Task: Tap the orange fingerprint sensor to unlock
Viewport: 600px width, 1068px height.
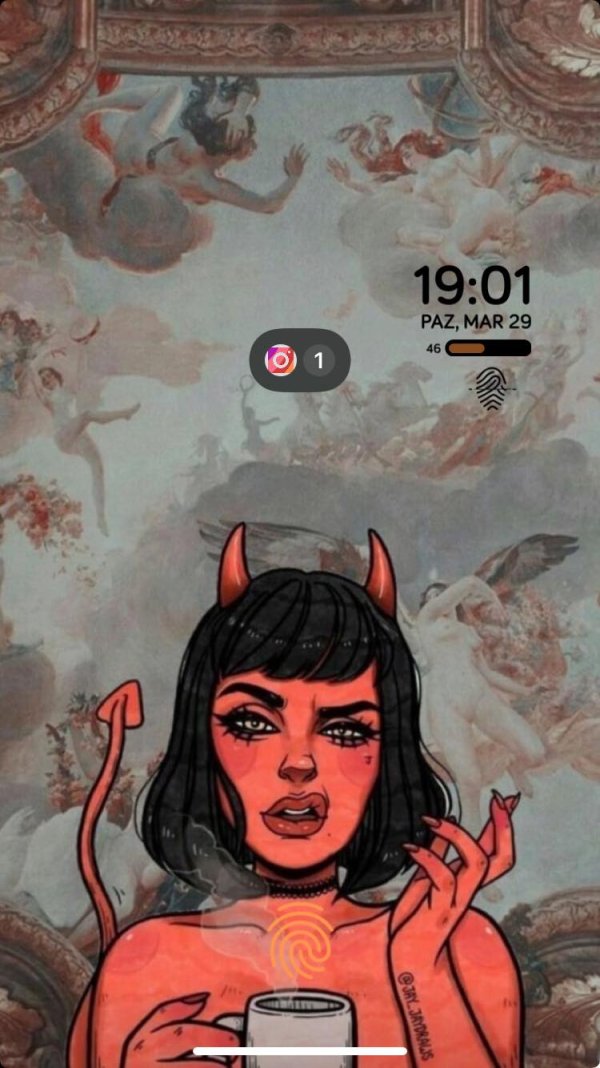Action: click(x=300, y=940)
